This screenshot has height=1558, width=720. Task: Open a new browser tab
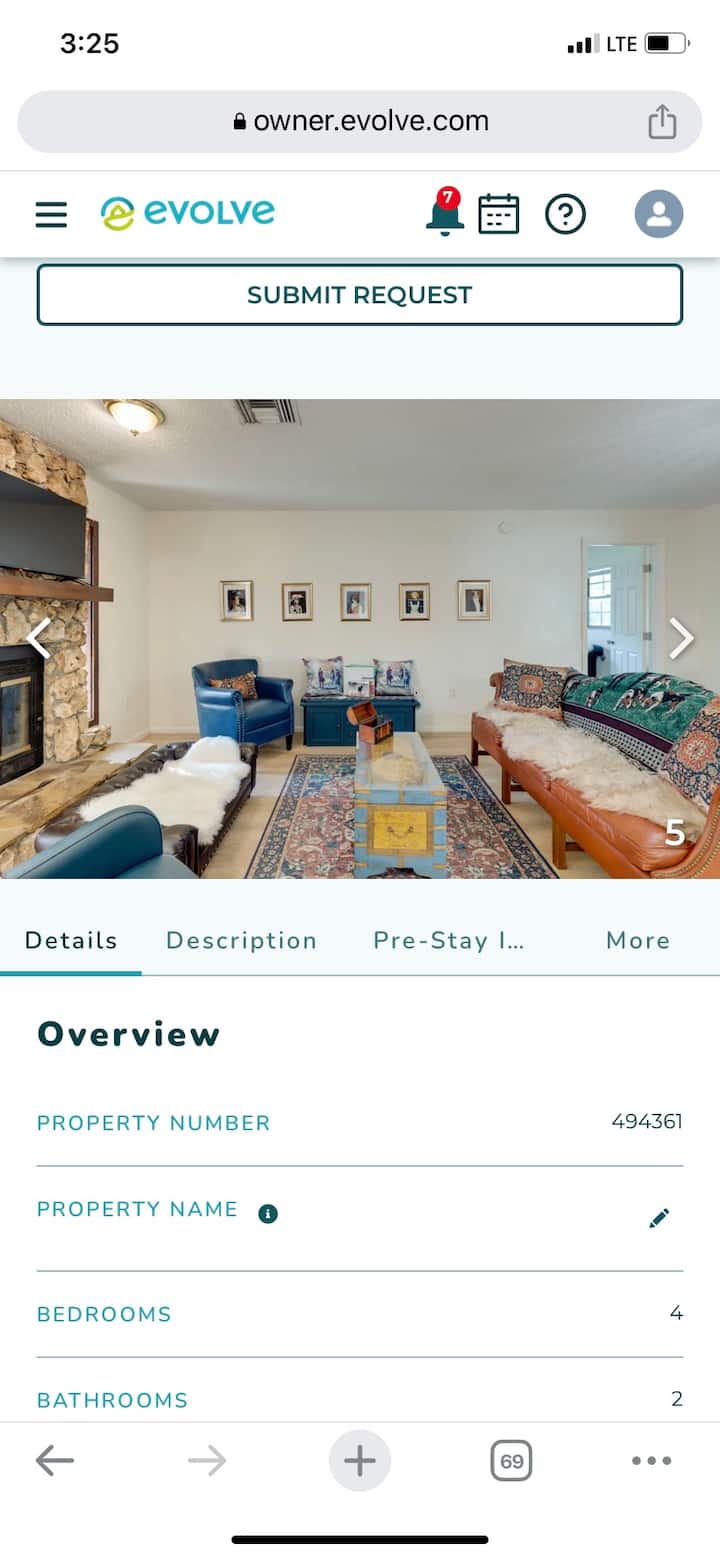(360, 1461)
